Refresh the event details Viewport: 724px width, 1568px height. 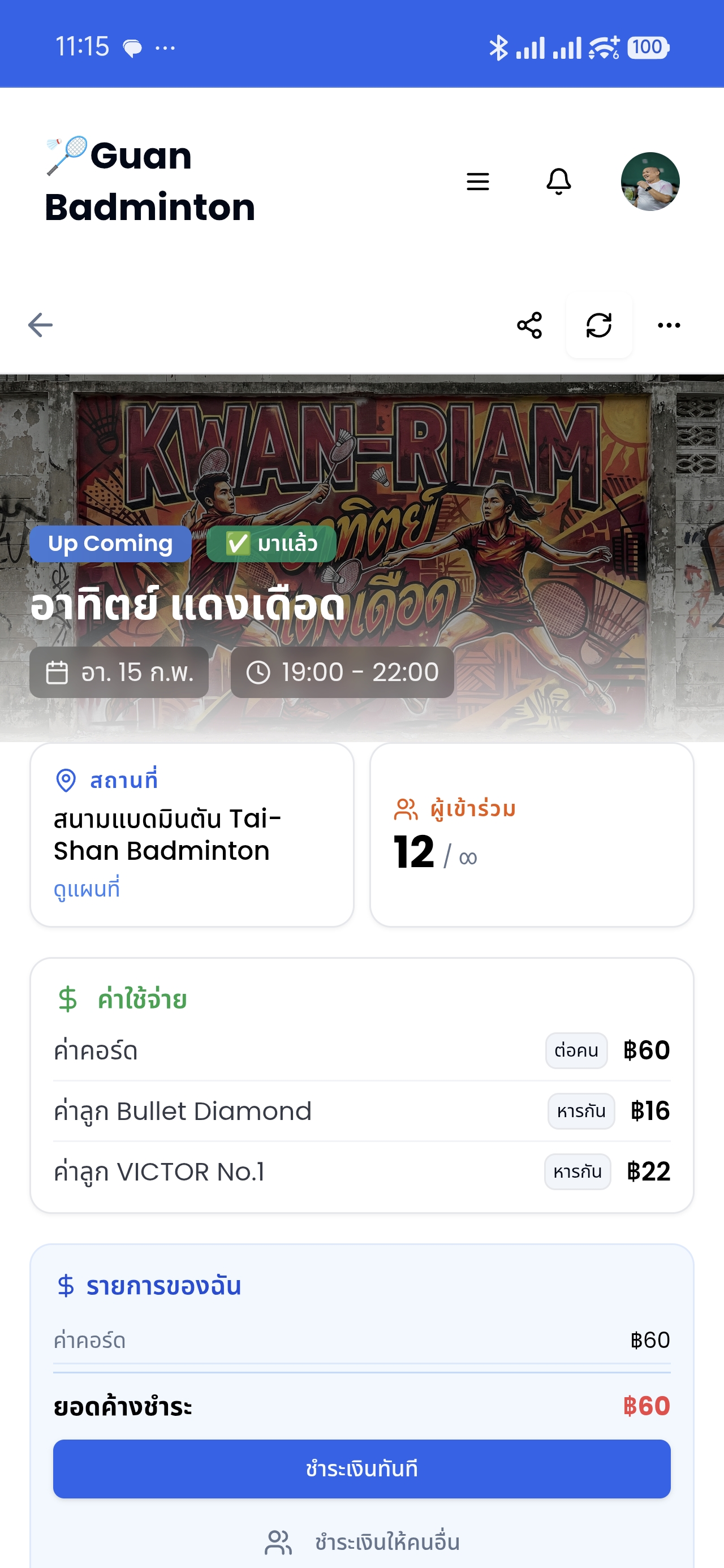(x=598, y=325)
